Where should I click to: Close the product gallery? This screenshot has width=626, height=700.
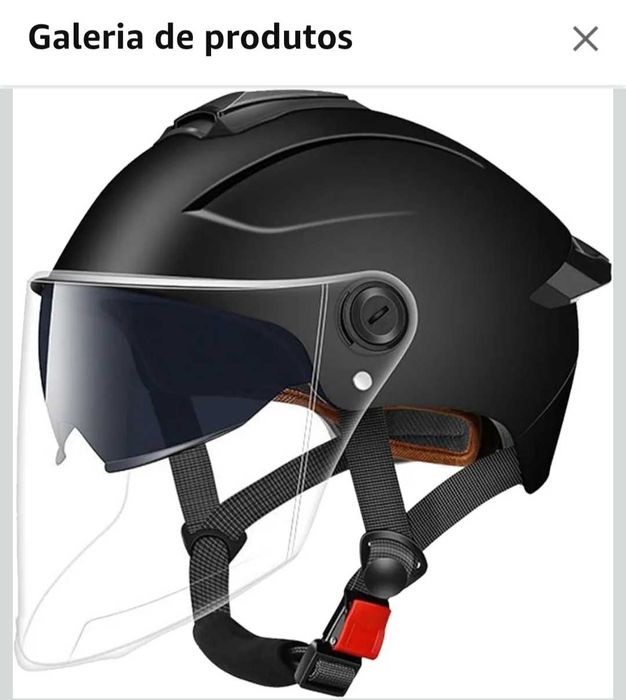pyautogui.click(x=585, y=39)
